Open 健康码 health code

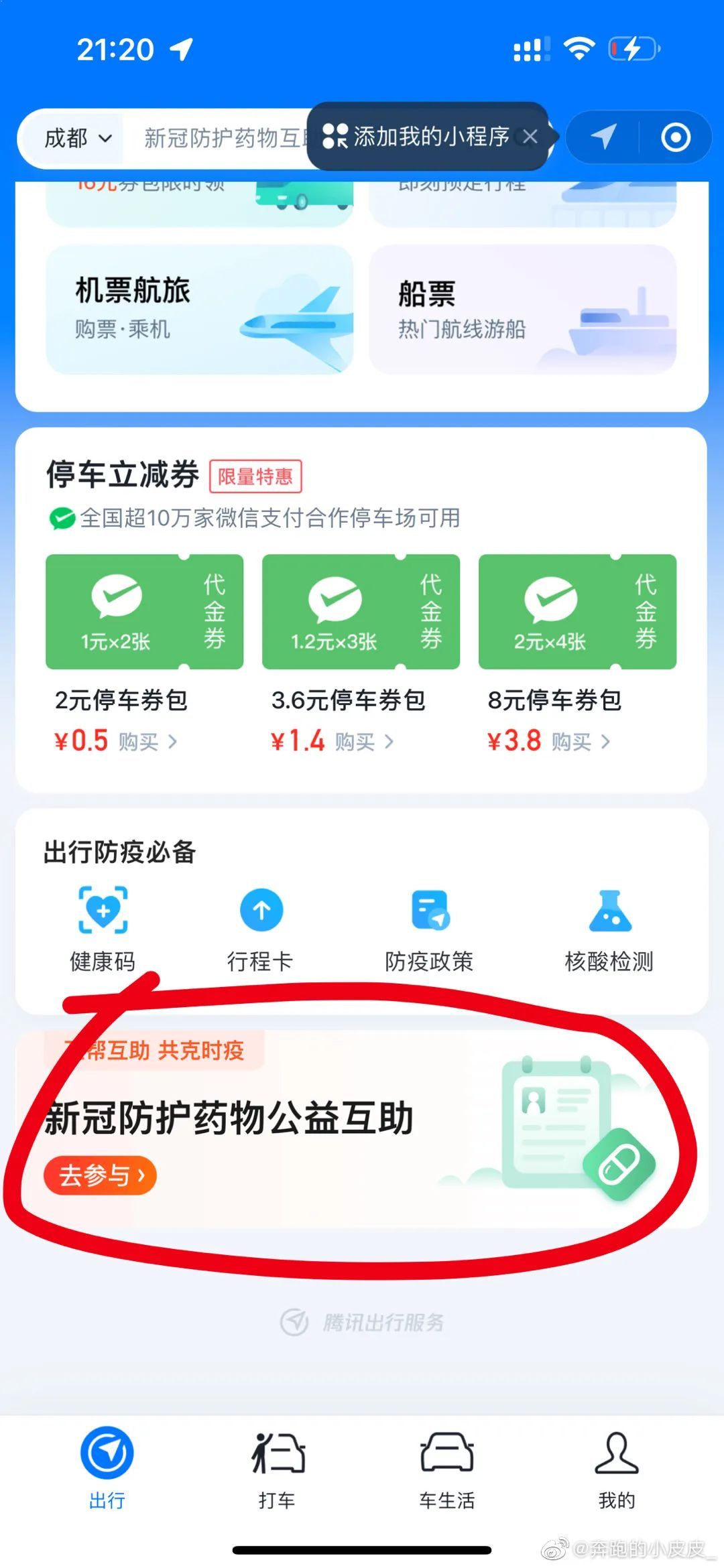(103, 929)
